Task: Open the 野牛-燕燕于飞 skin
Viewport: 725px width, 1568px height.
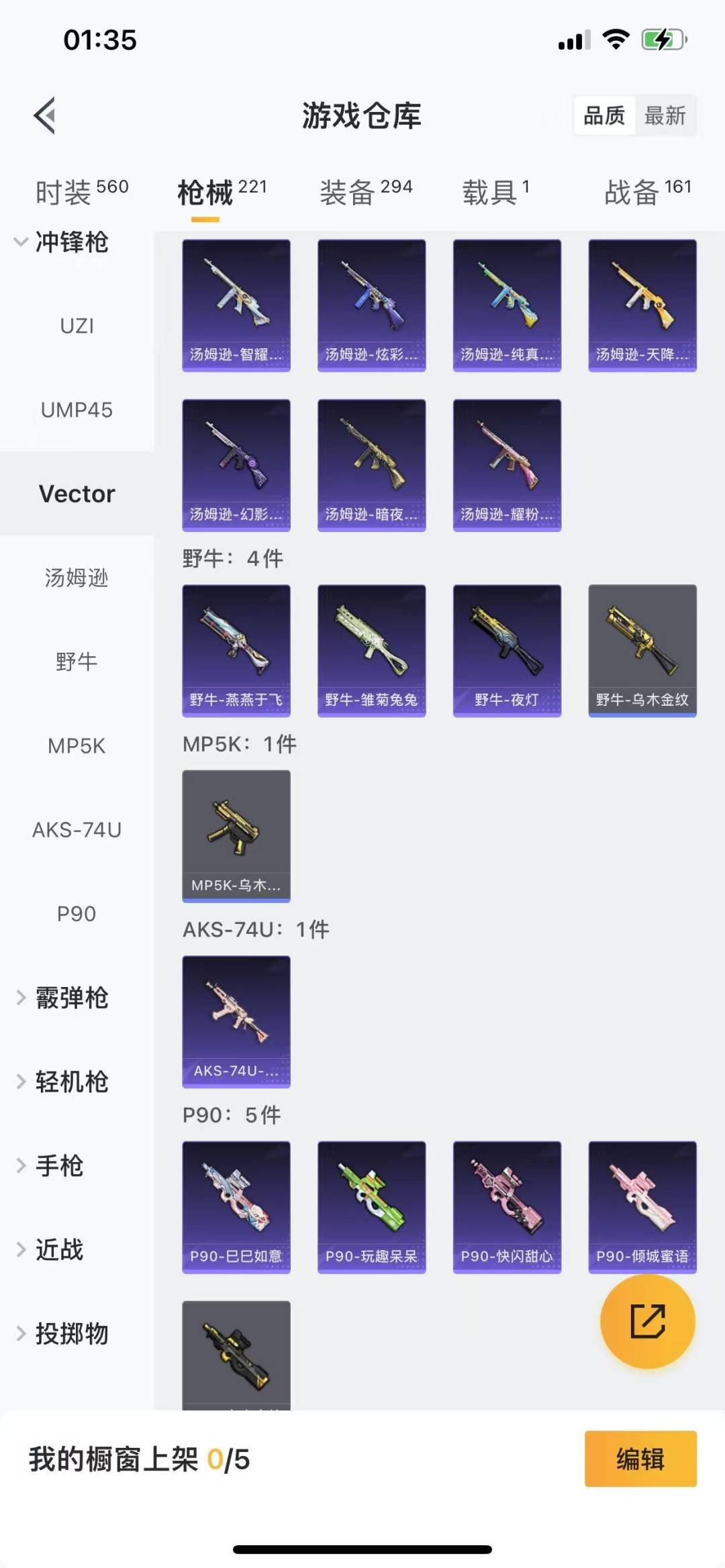Action: click(x=236, y=649)
